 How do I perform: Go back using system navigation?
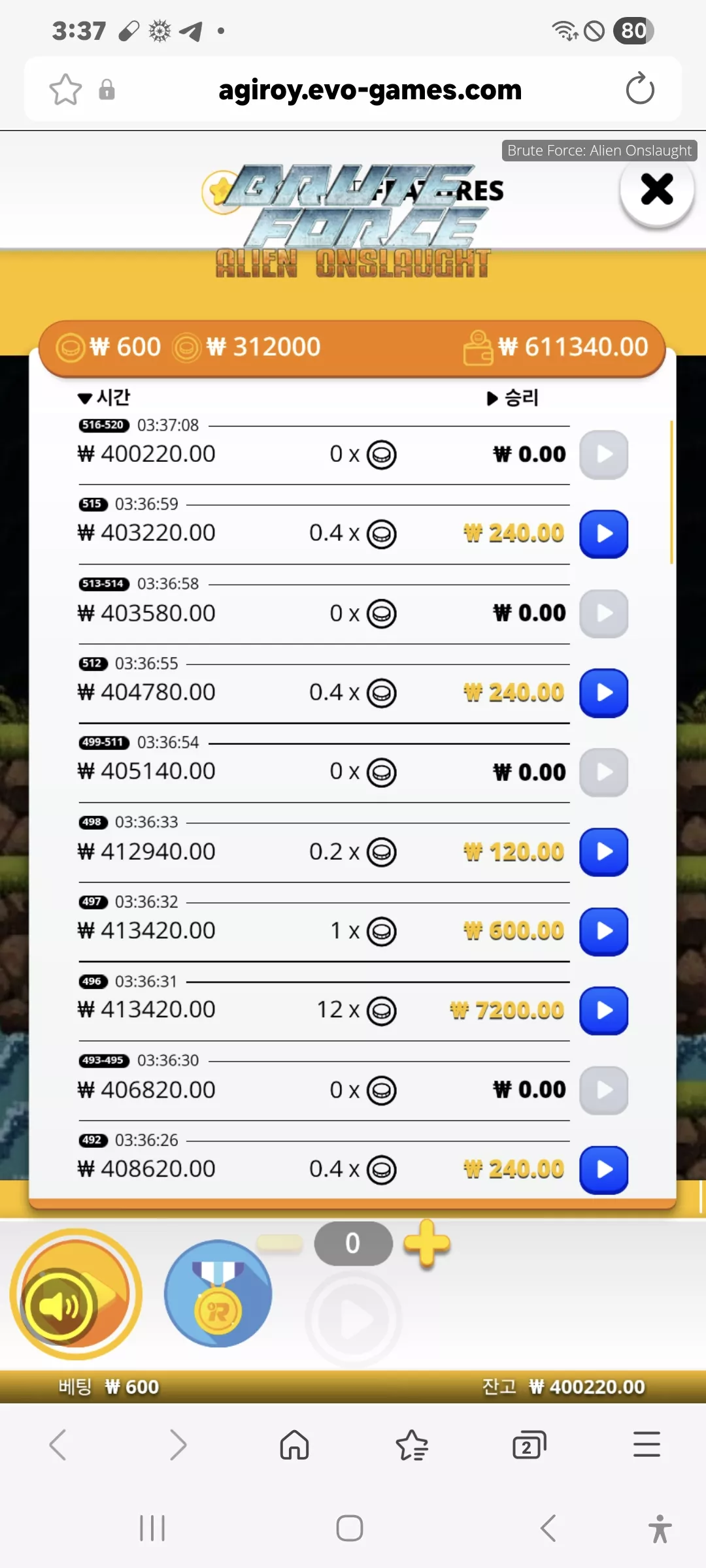click(548, 1528)
